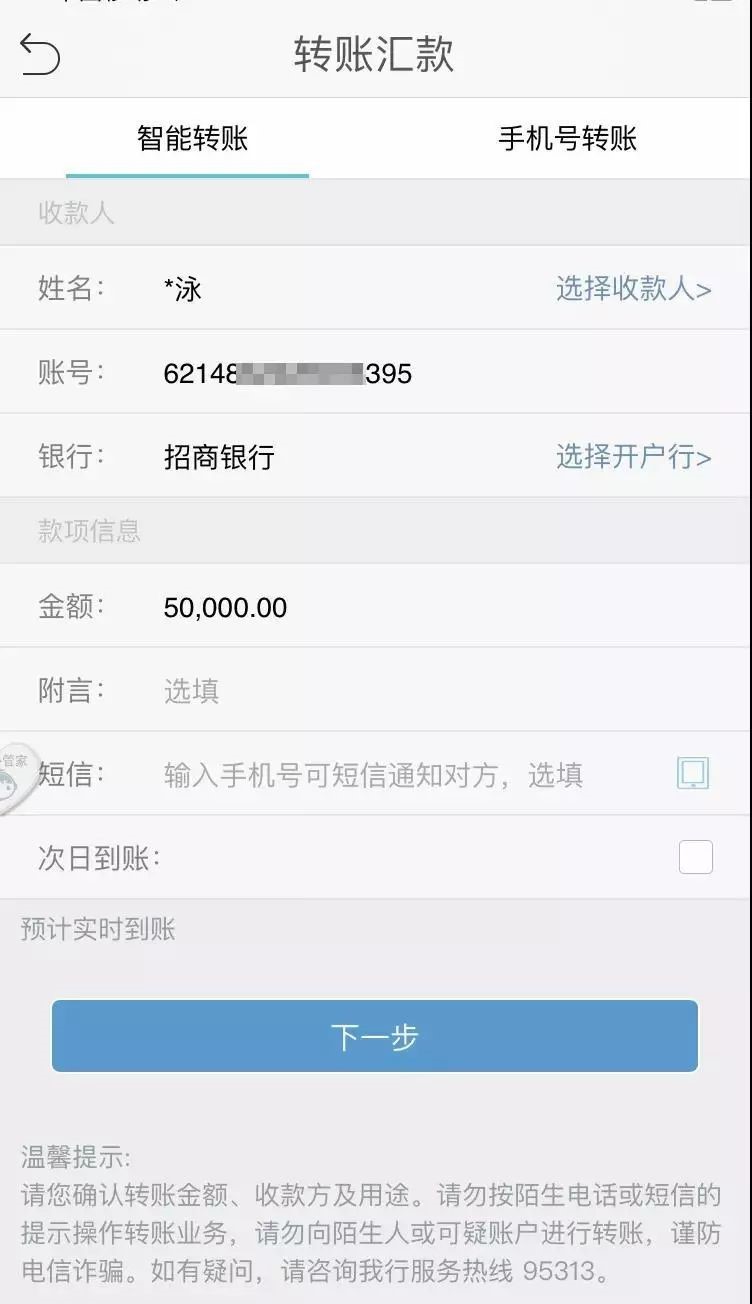752x1304 pixels.
Task: Go back using the top-left arrow
Action: [40, 54]
